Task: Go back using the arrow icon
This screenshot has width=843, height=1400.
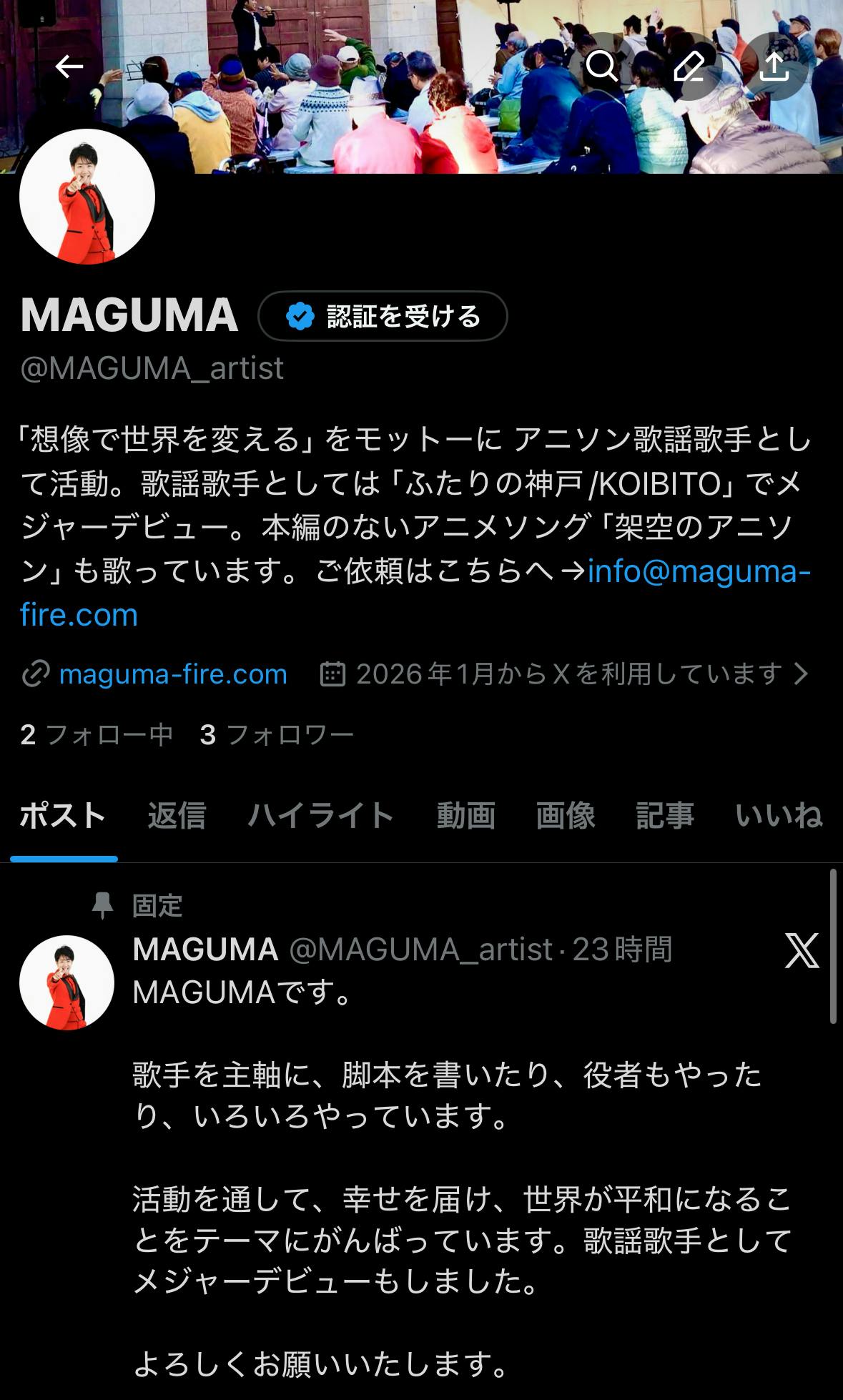Action: coord(69,66)
